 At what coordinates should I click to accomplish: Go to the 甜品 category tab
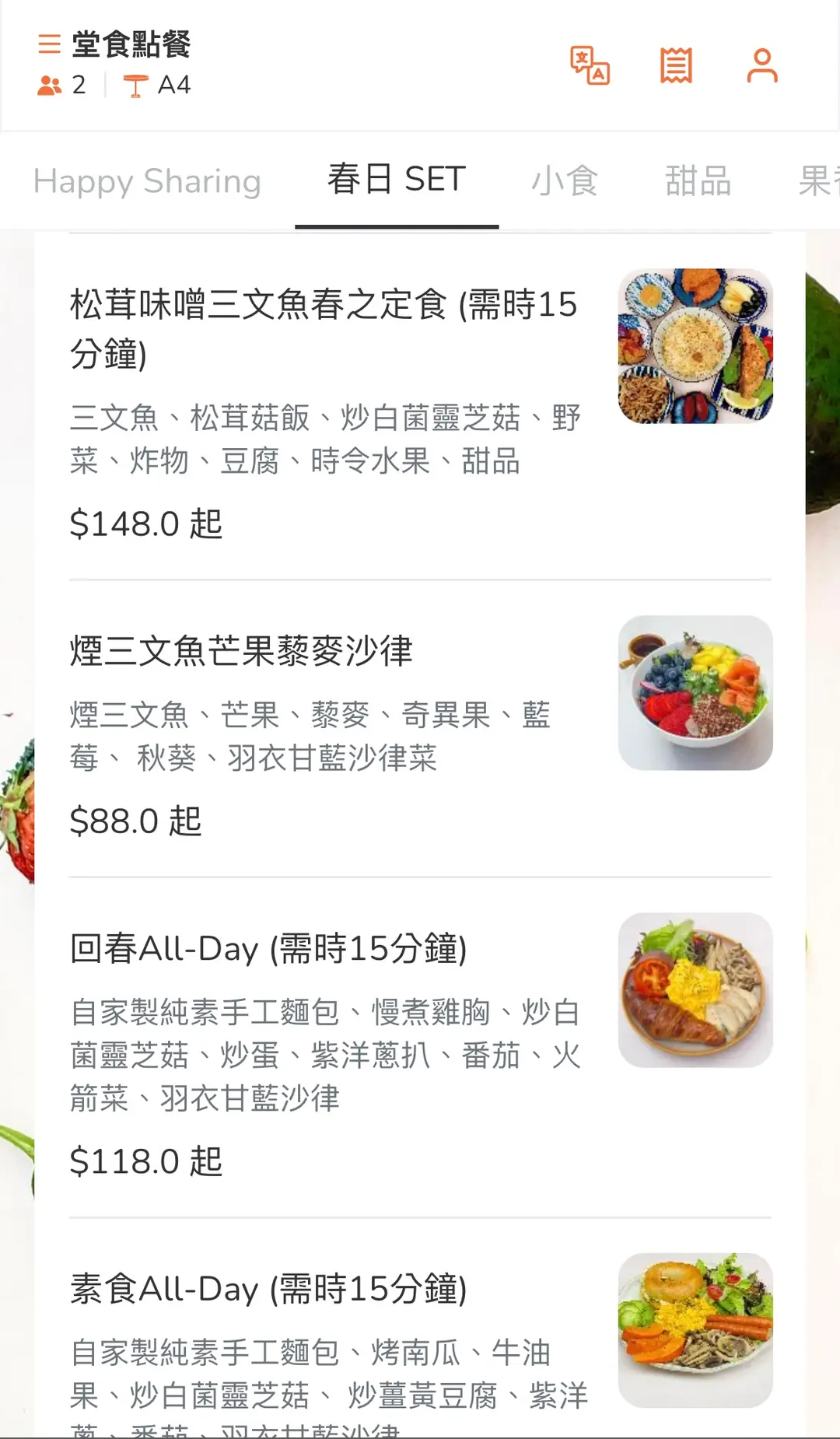pos(698,181)
